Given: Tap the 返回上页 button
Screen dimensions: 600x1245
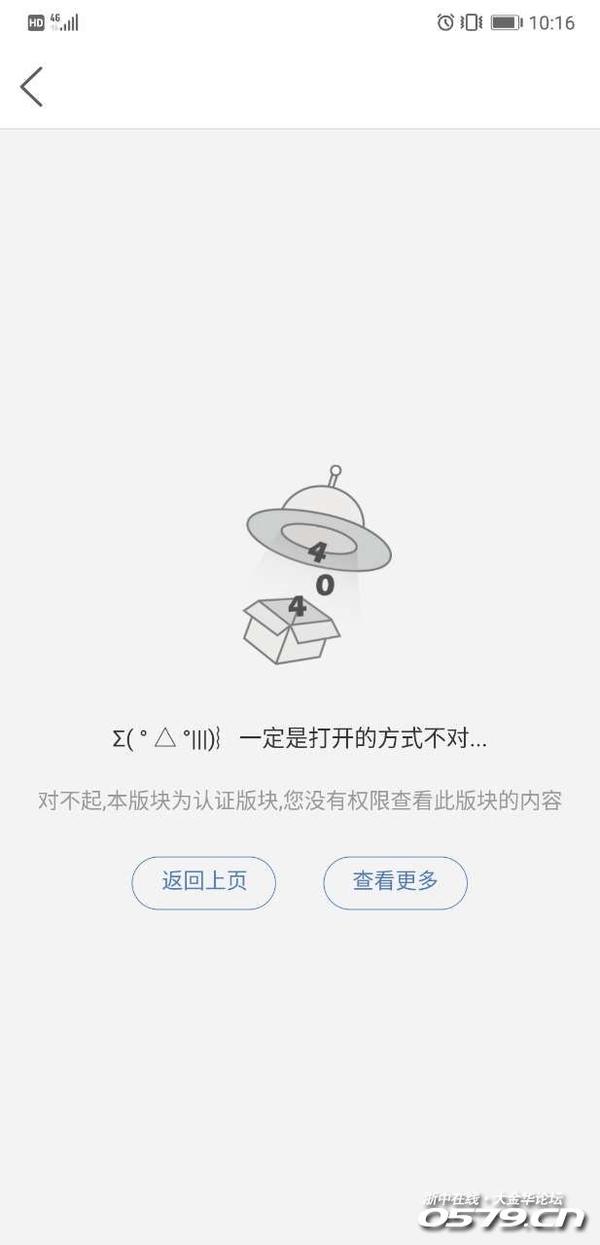Looking at the screenshot, I should (x=204, y=882).
